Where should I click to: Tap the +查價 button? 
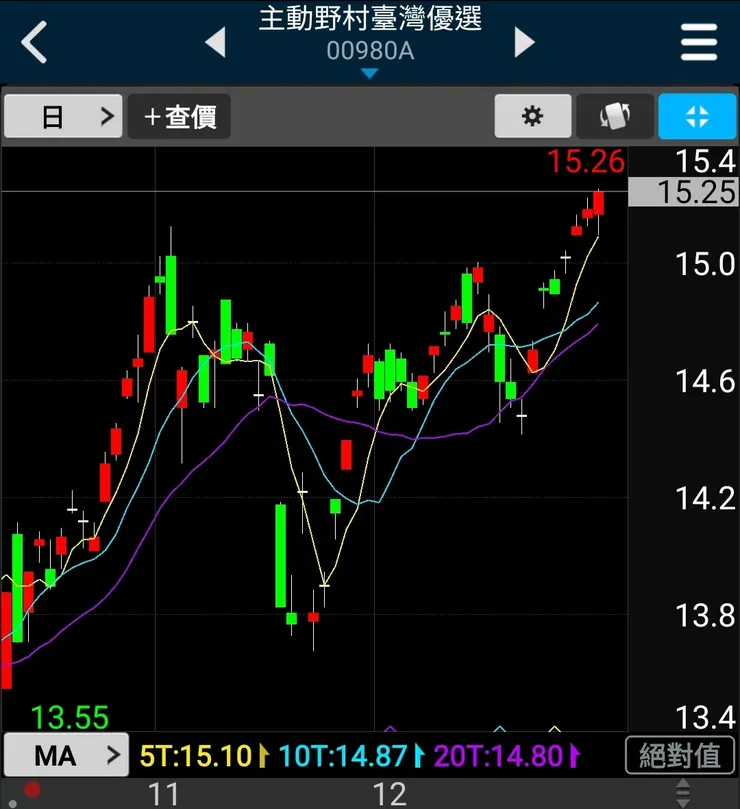(180, 117)
